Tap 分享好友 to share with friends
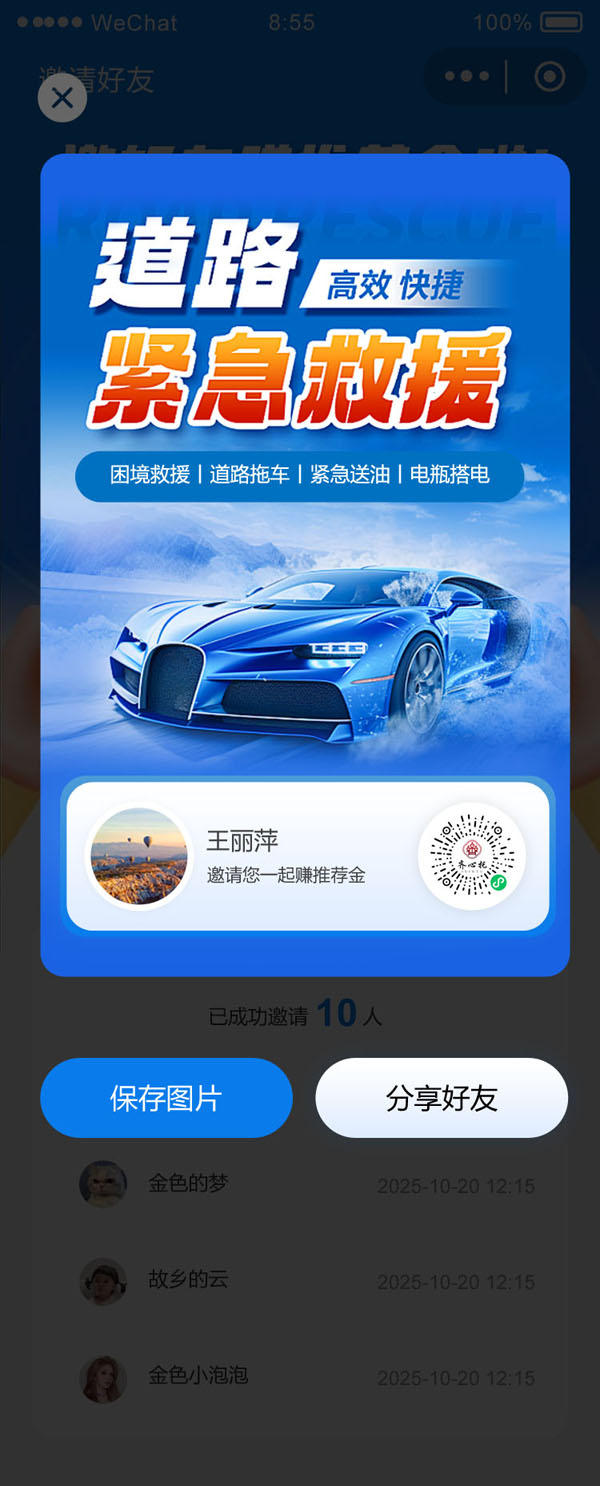 (441, 1098)
